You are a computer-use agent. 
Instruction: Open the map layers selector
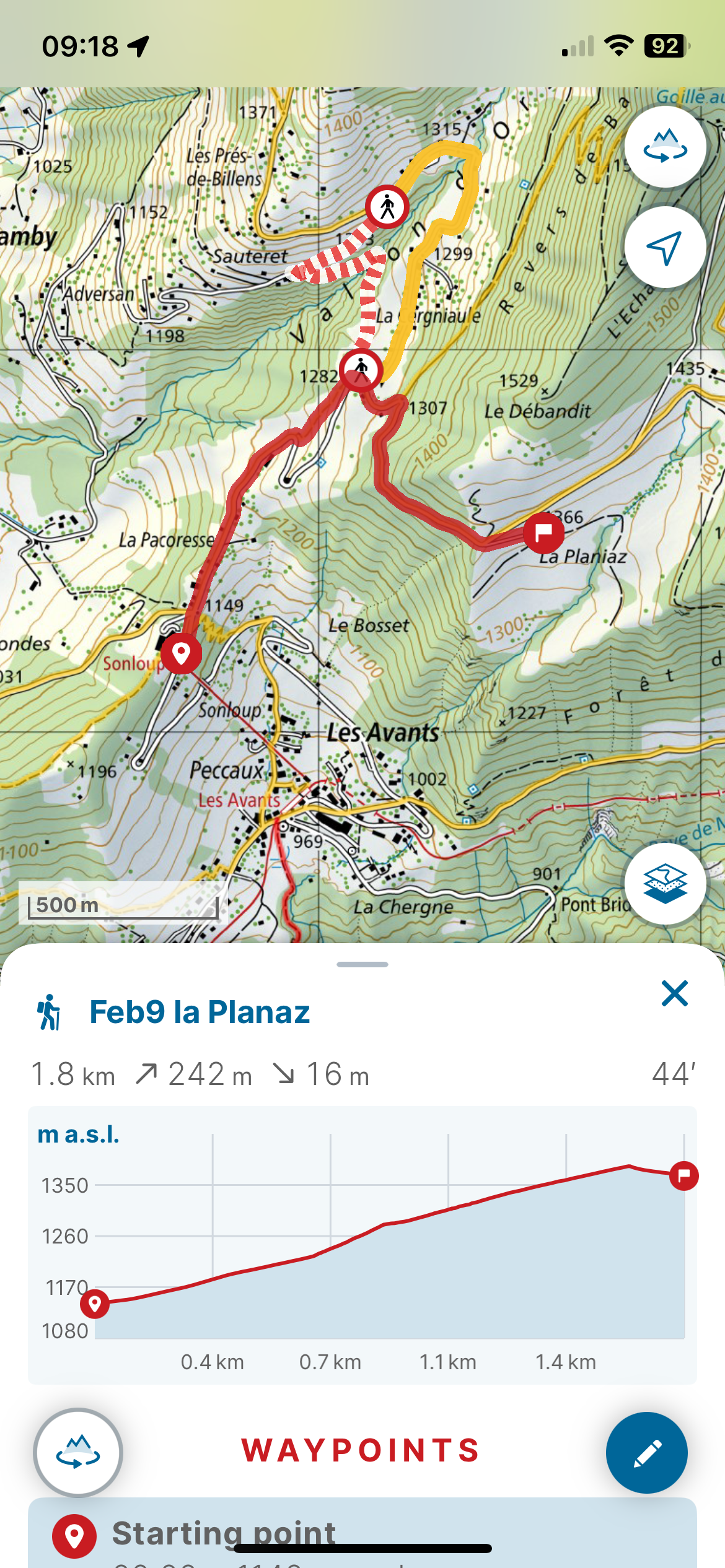coord(665,883)
